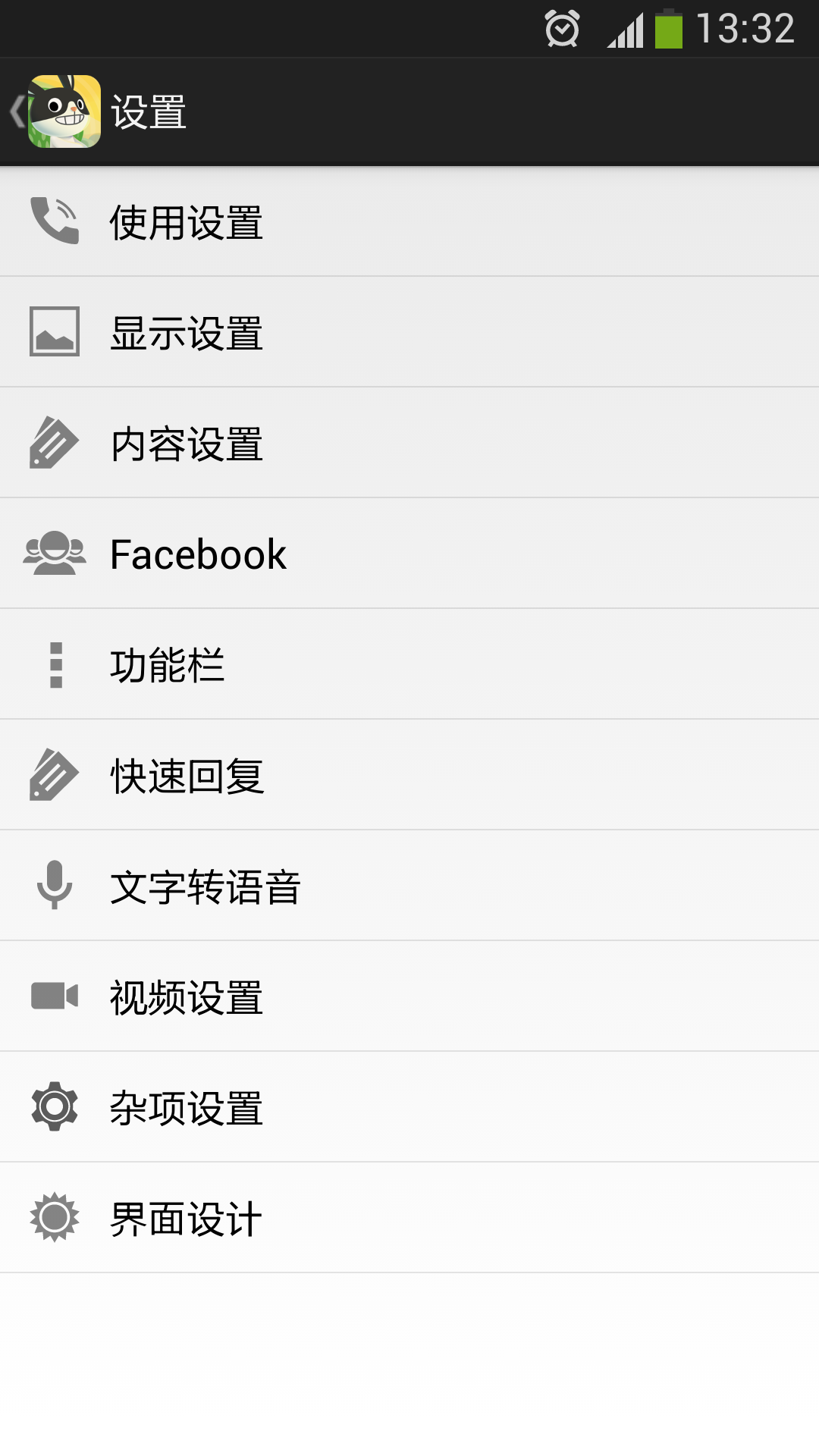The image size is (819, 1456).
Task: Expand the back chevron to leave settings
Action: click(16, 111)
